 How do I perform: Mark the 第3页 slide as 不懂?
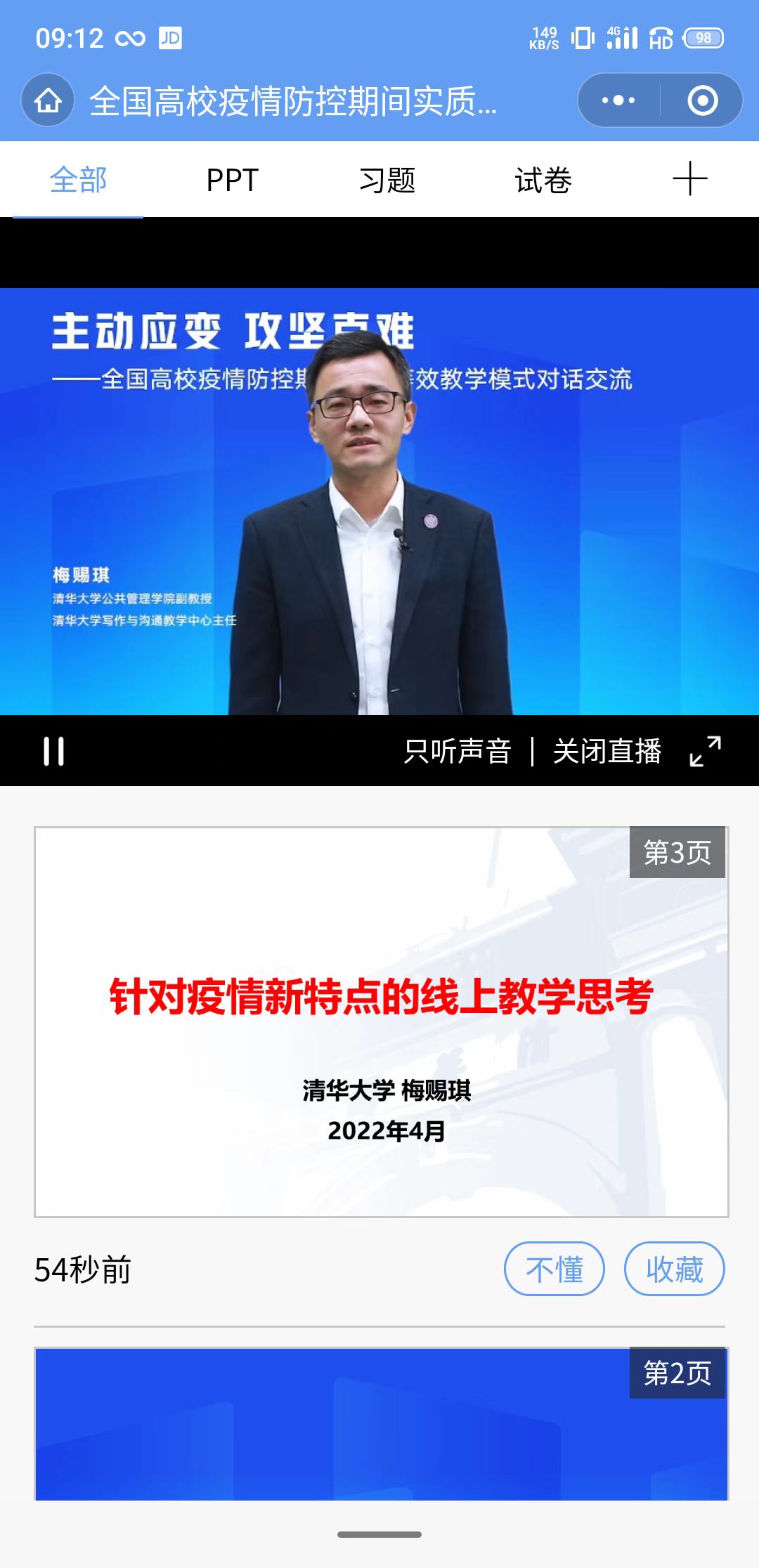[554, 1269]
